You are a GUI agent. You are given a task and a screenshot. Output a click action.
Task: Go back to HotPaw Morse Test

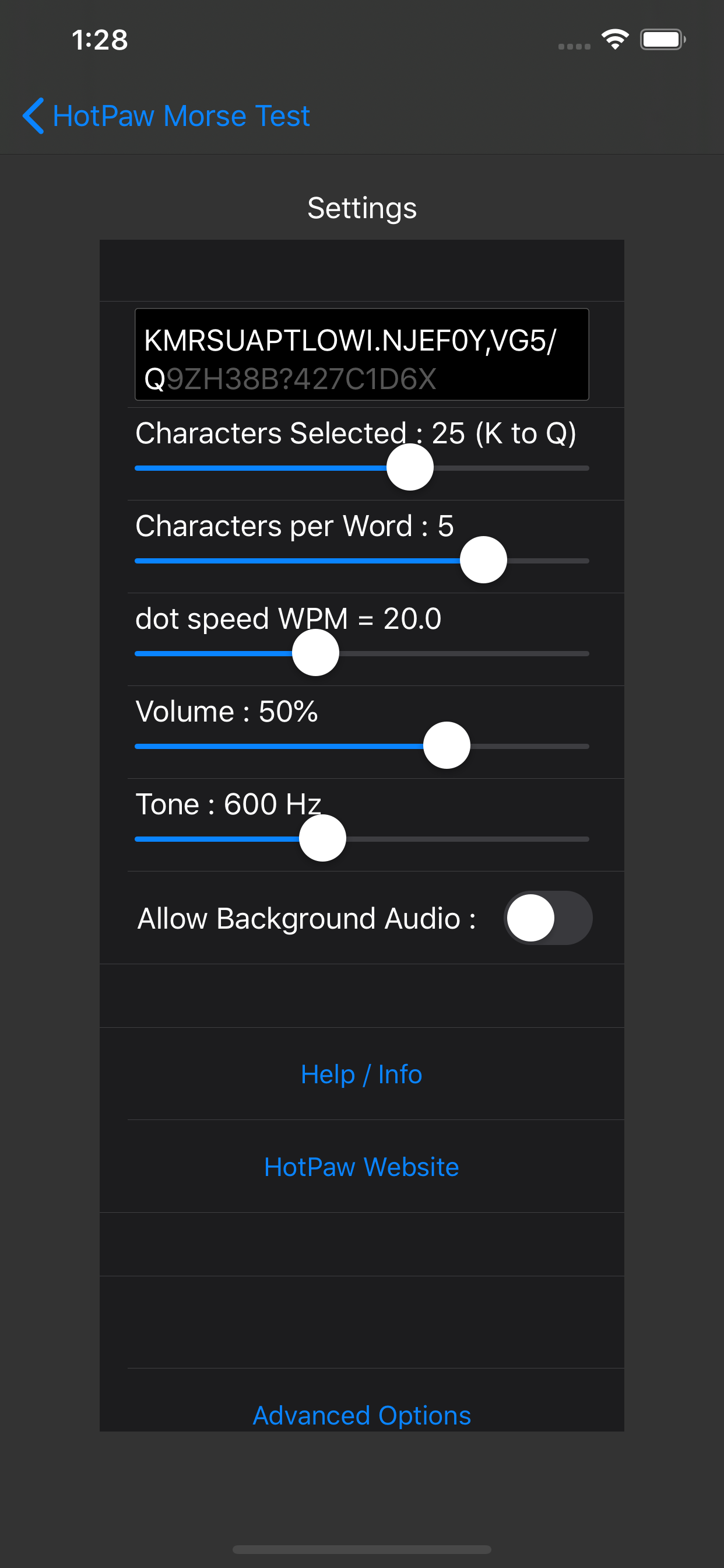(166, 116)
